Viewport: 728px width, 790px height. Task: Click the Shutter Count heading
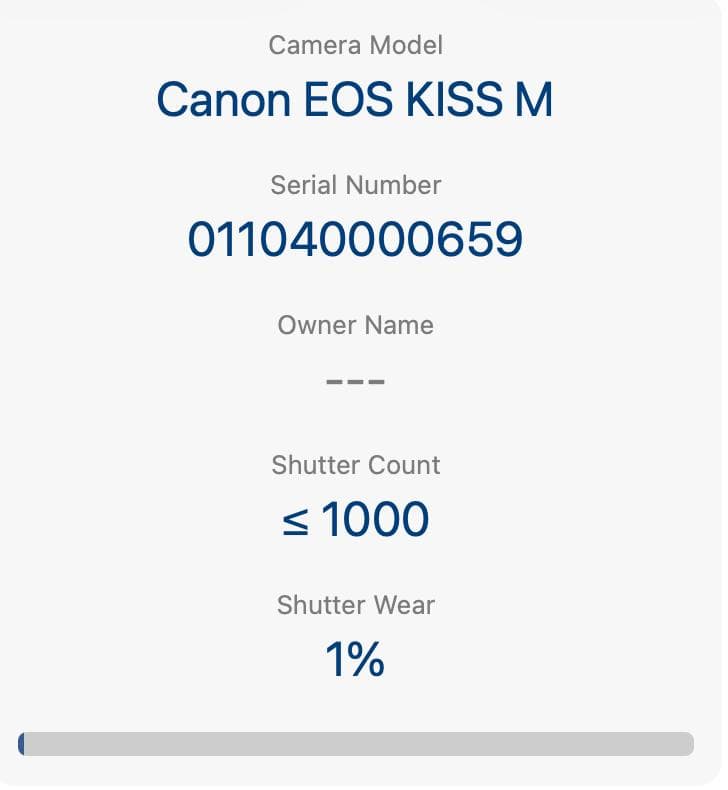[355, 465]
